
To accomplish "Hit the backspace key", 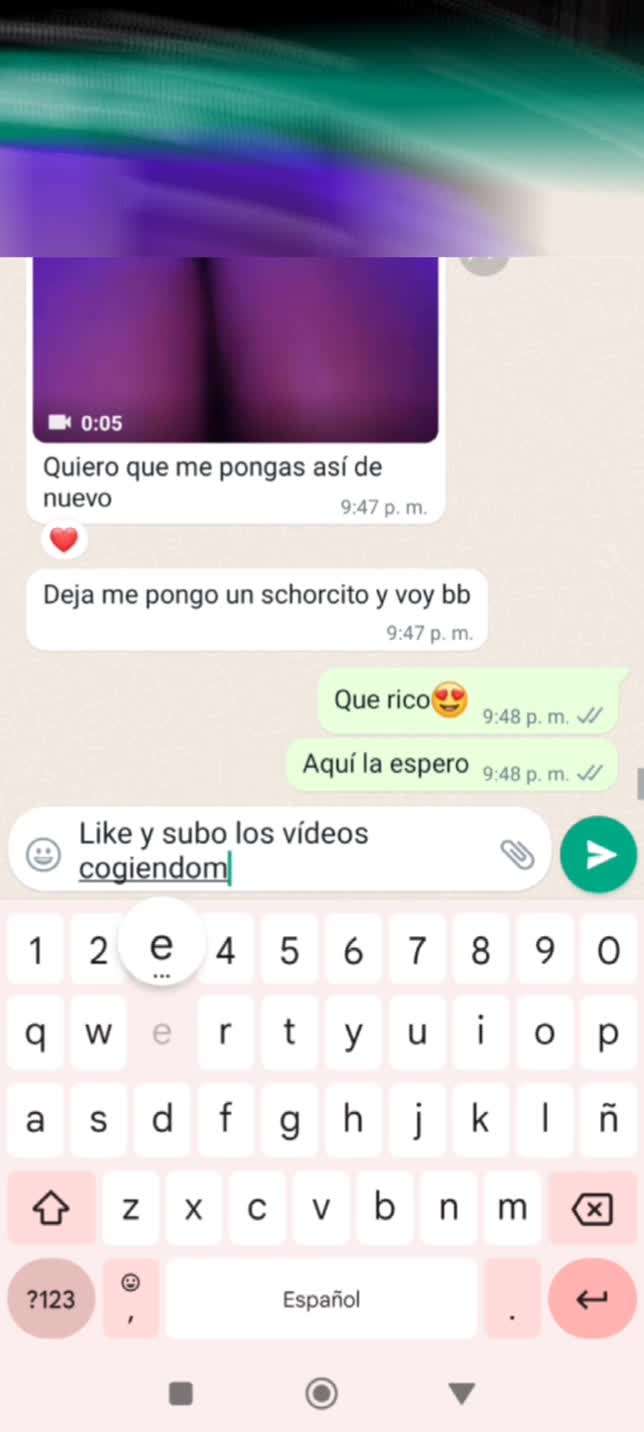I will [591, 1209].
